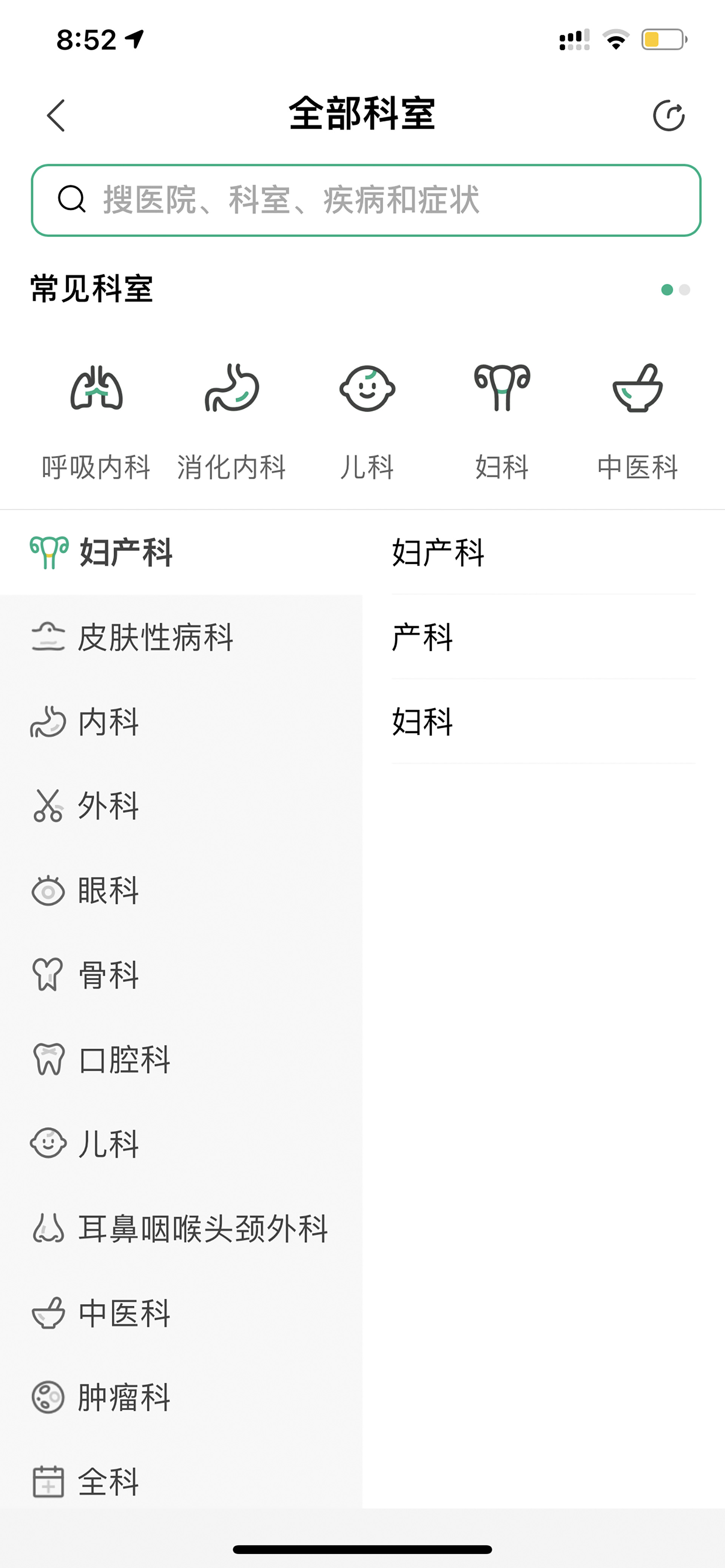This screenshot has height=1568, width=725.
Task: Switch to 眼科 in the left category list
Action: [x=181, y=891]
